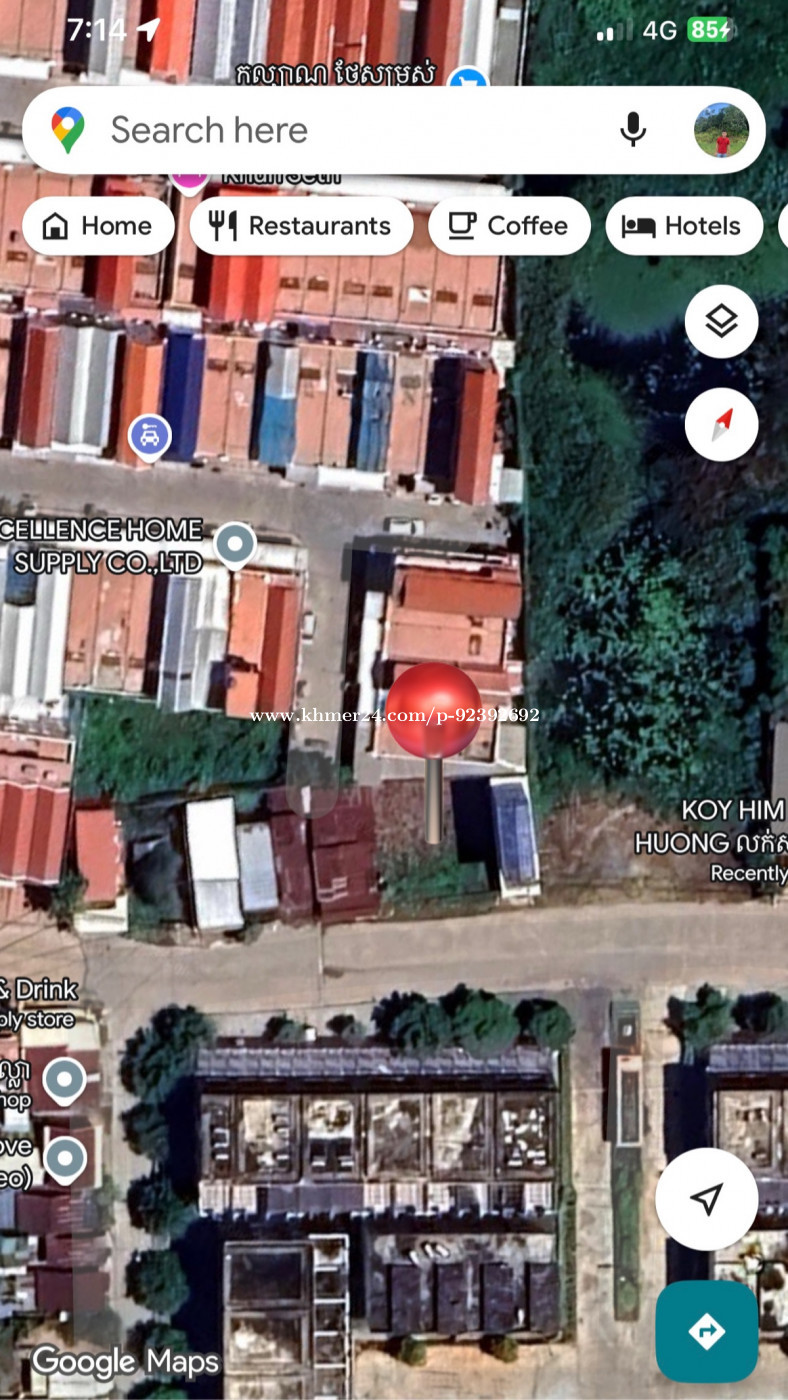Select the Home chip

pos(98,226)
